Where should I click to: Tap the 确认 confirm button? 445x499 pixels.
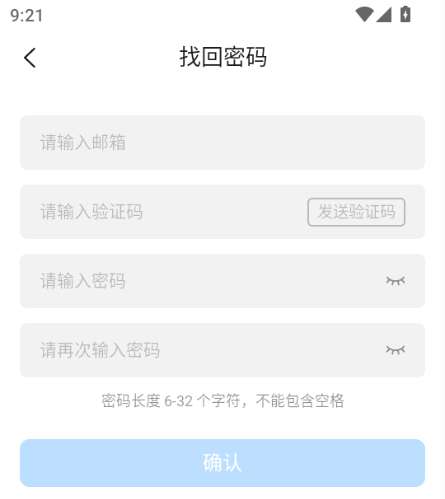222,463
